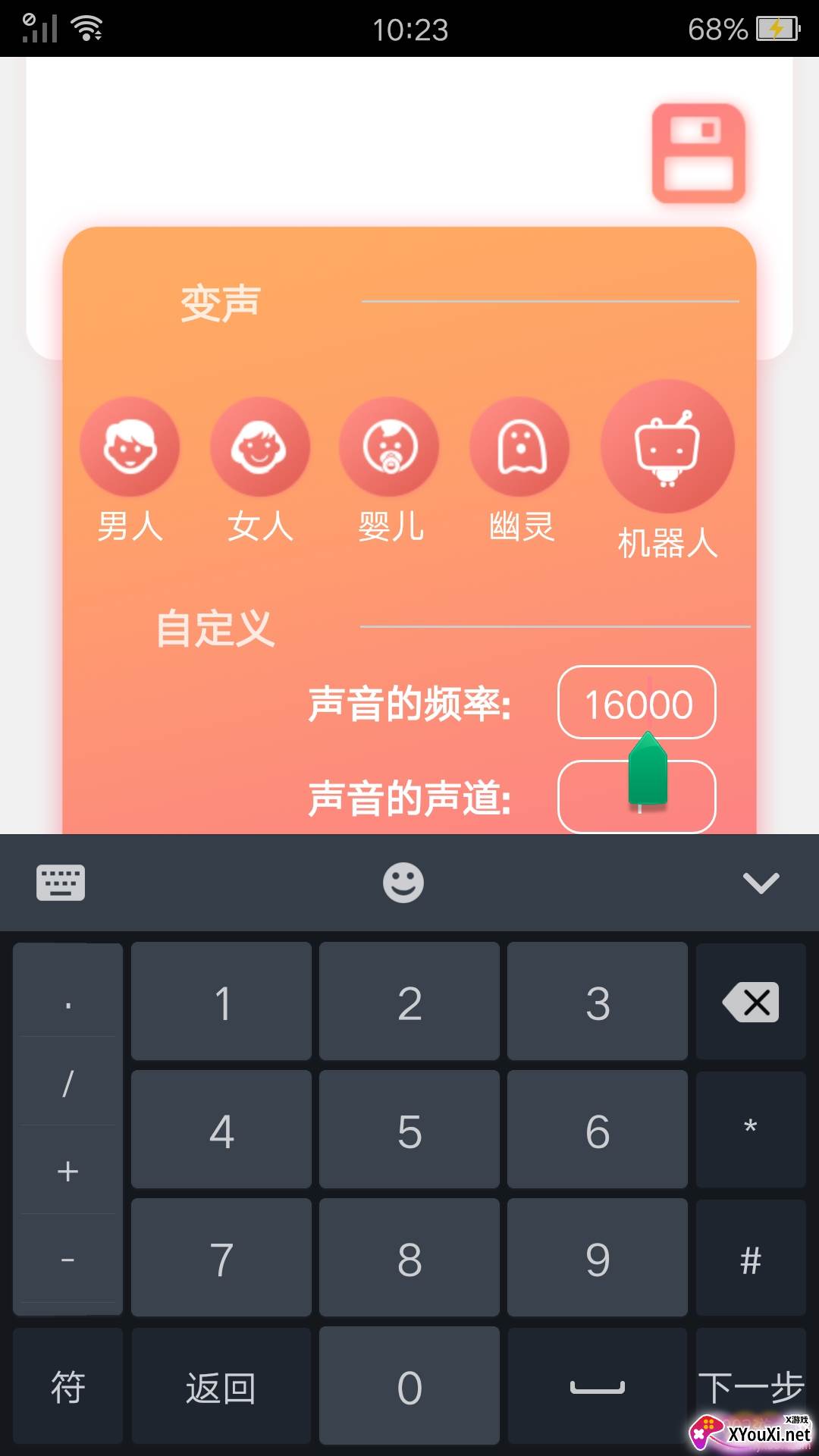Open the 符 symbols key

click(68, 1386)
